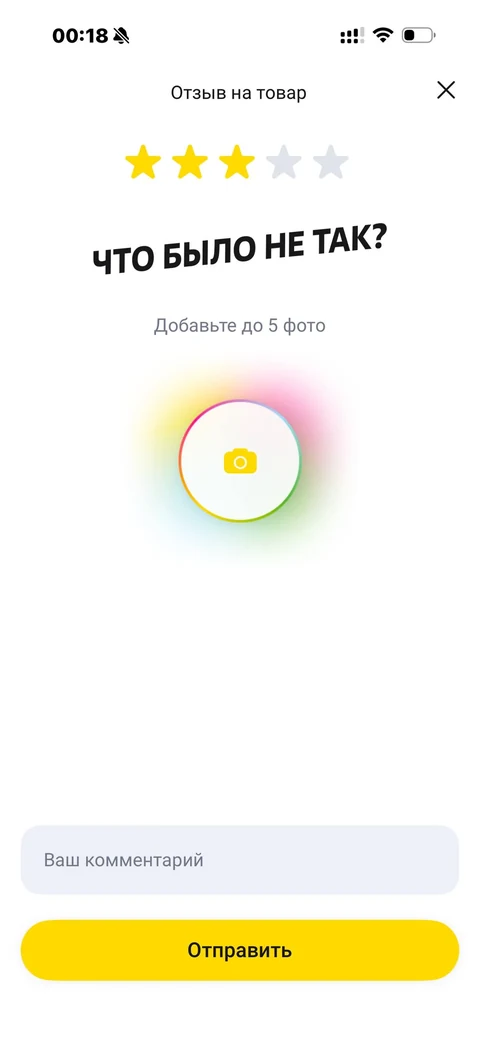Close the product review screen
Image resolution: width=480 pixels, height=1043 pixels.
point(445,90)
